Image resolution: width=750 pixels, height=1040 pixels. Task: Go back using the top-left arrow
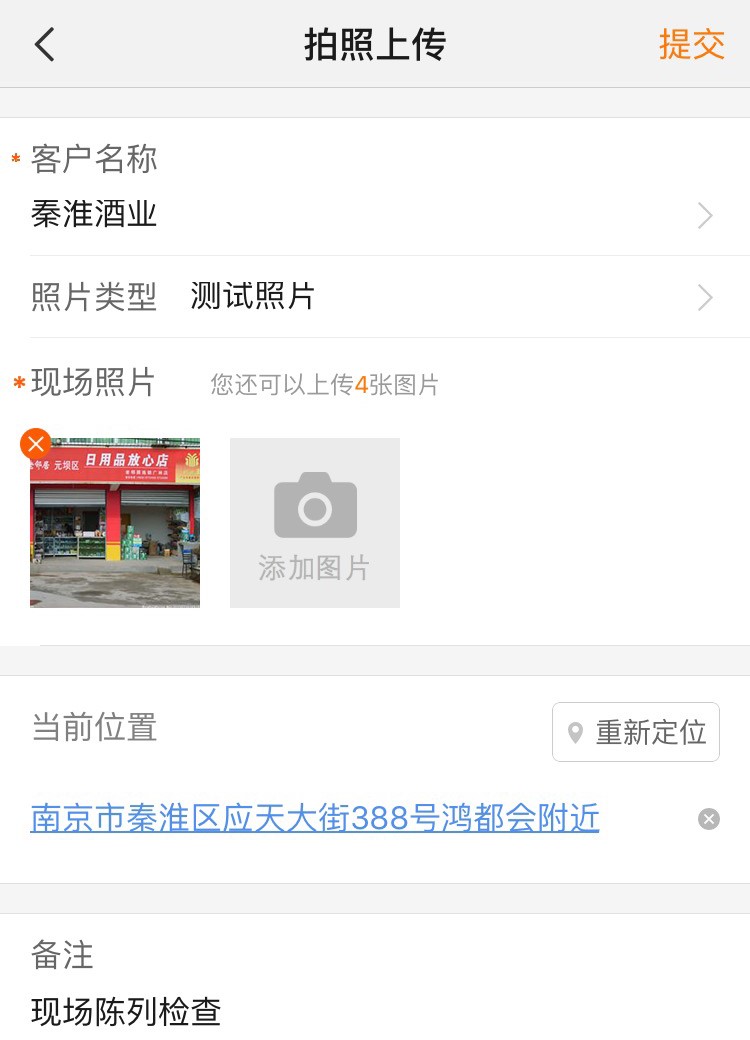tap(45, 45)
